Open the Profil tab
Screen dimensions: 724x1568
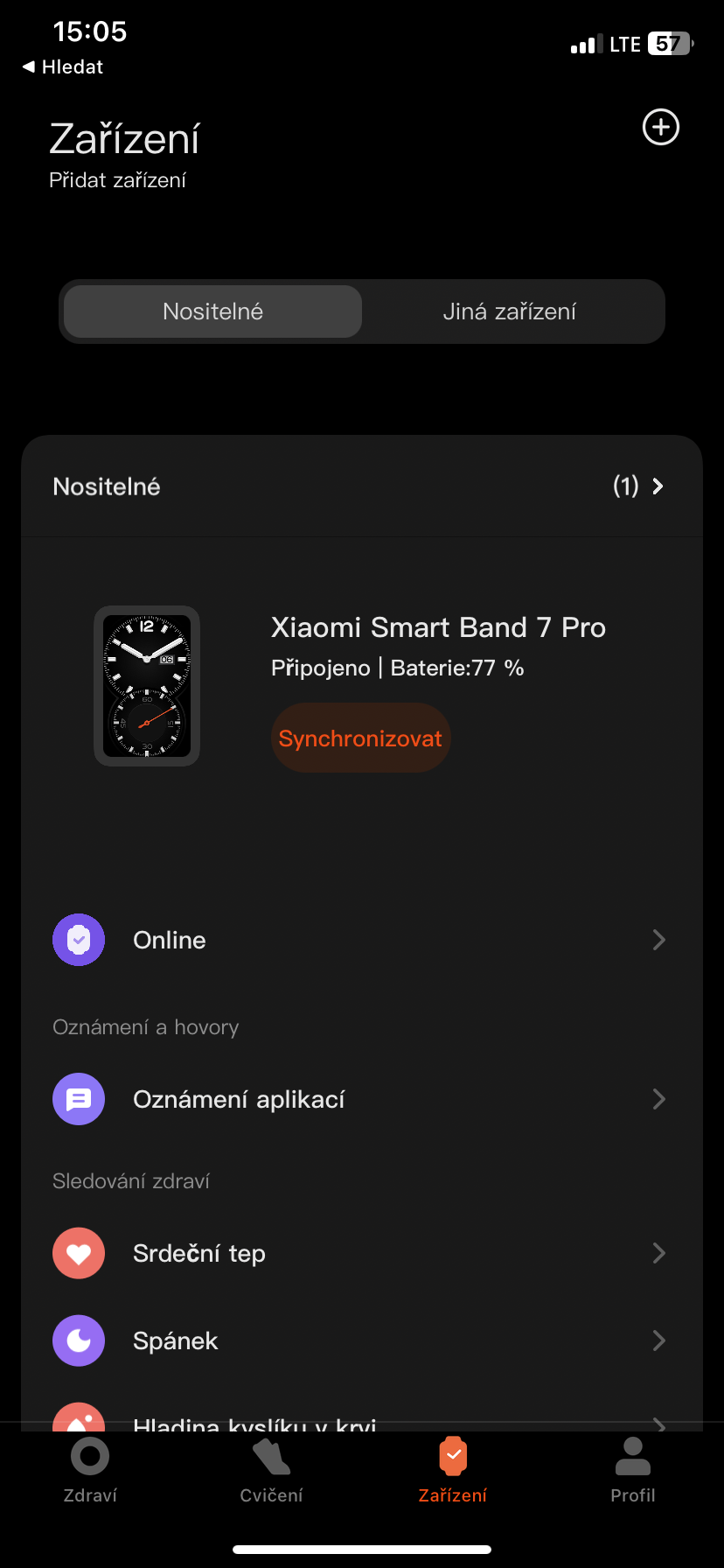click(633, 1472)
